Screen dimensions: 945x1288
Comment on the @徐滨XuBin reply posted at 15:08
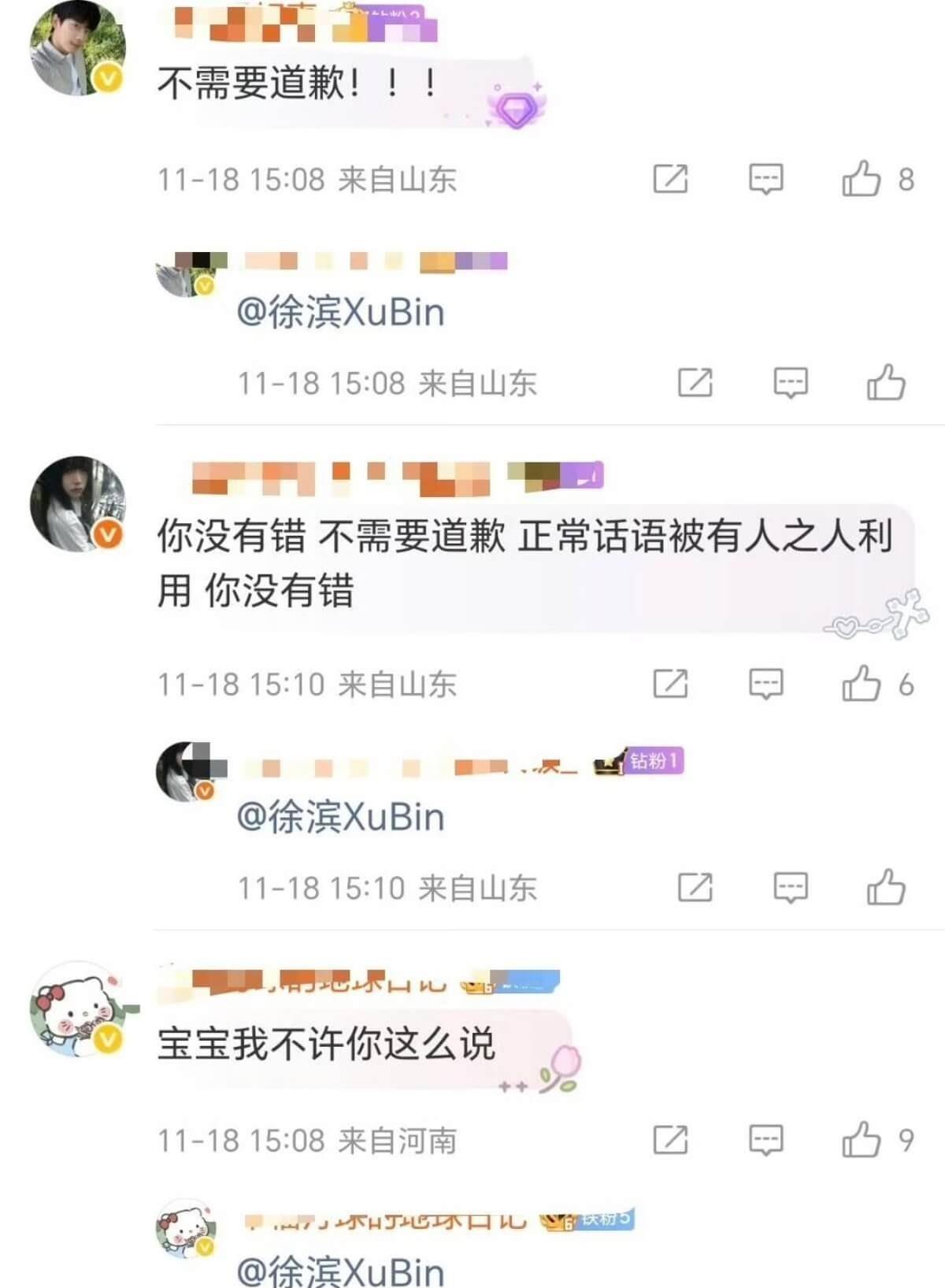coord(791,383)
